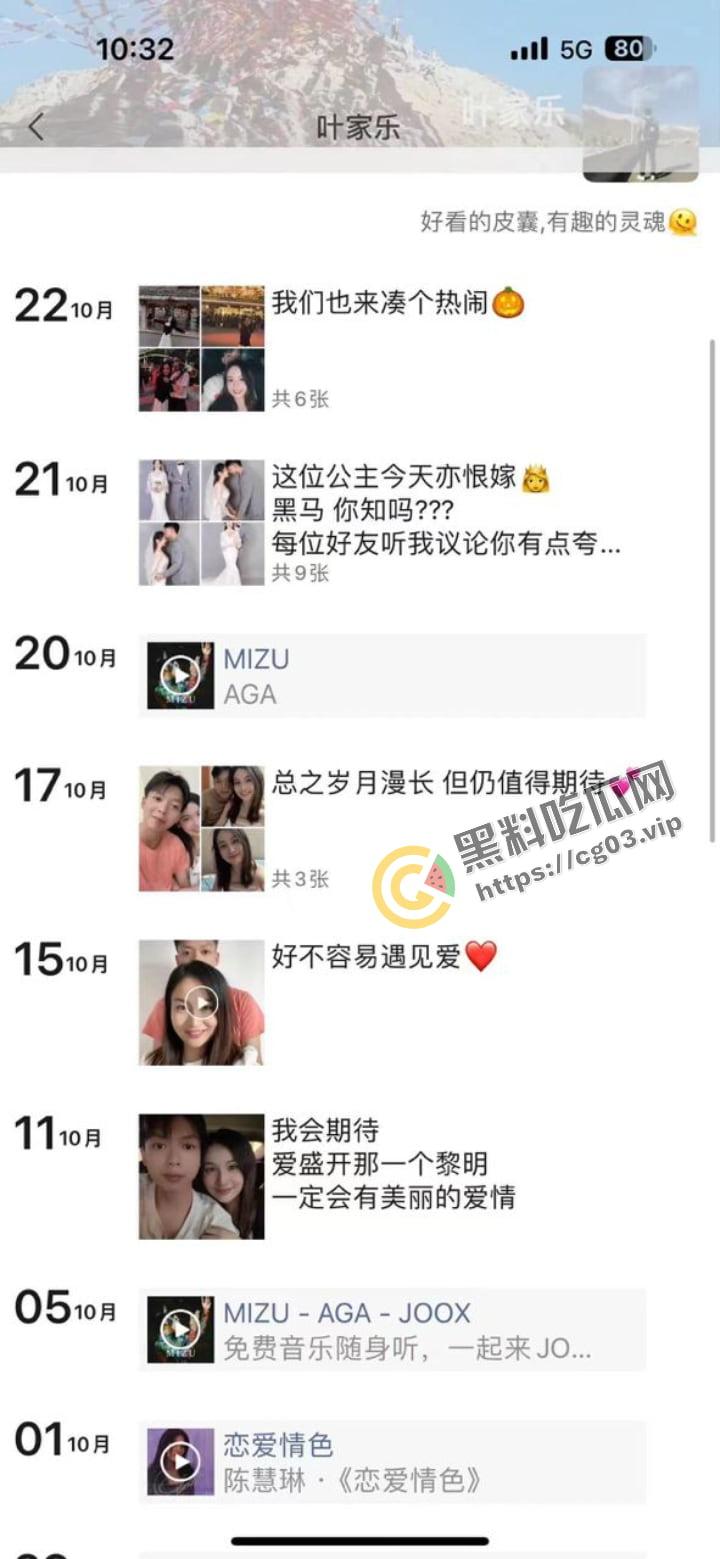Play the video from the October 15 post

(x=200, y=1000)
